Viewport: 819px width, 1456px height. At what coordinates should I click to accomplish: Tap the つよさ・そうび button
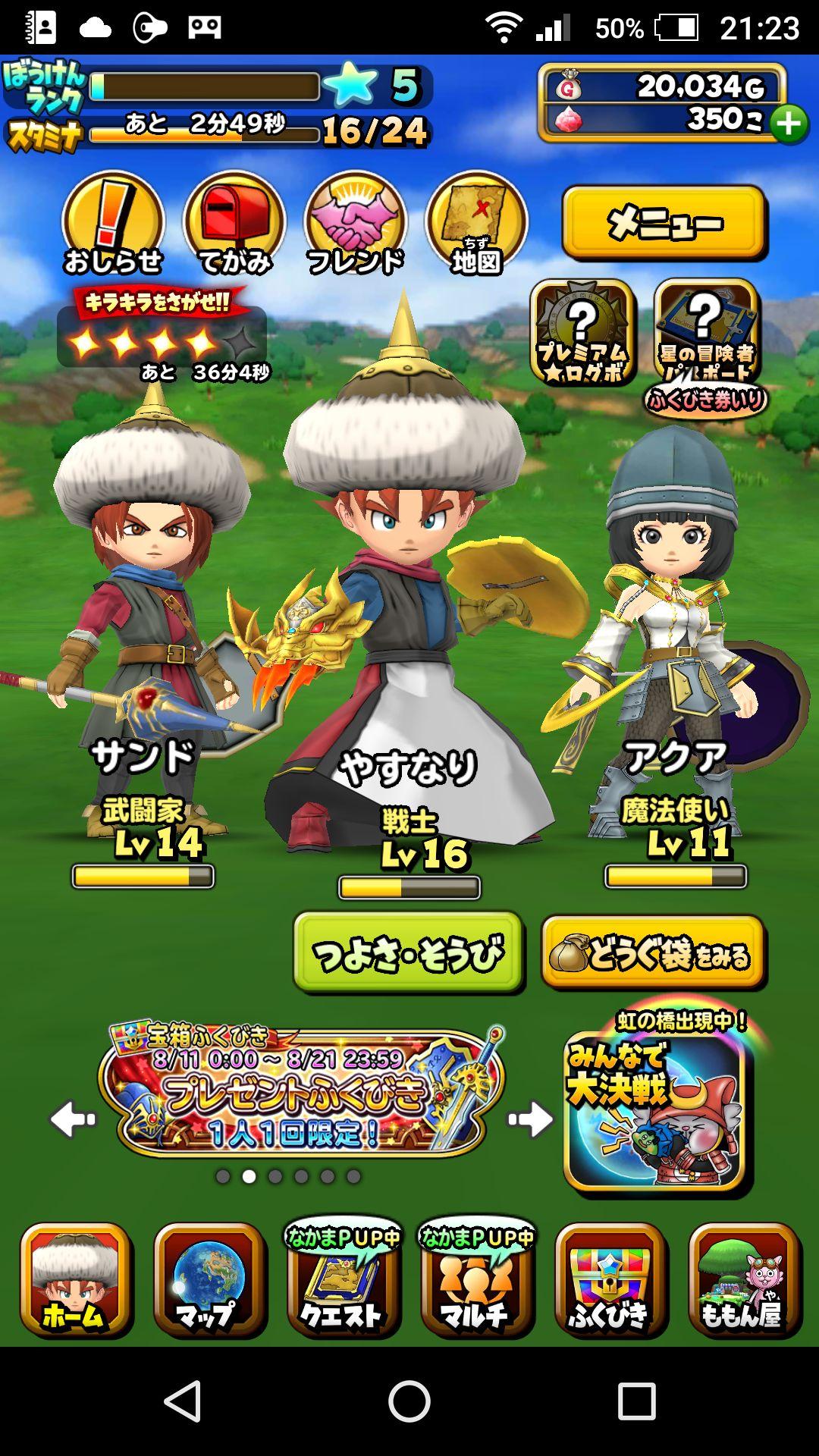coord(408,952)
